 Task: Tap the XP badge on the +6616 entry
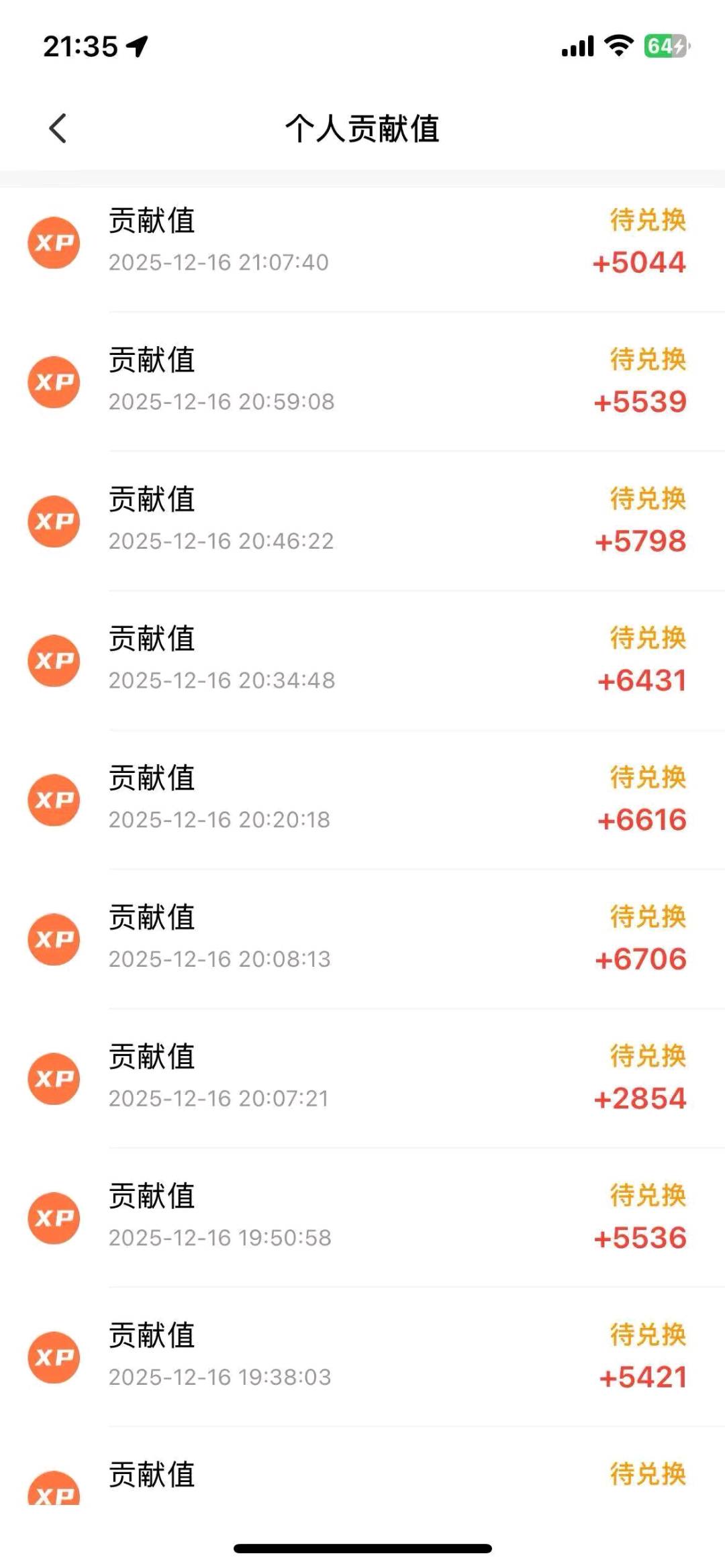54,800
